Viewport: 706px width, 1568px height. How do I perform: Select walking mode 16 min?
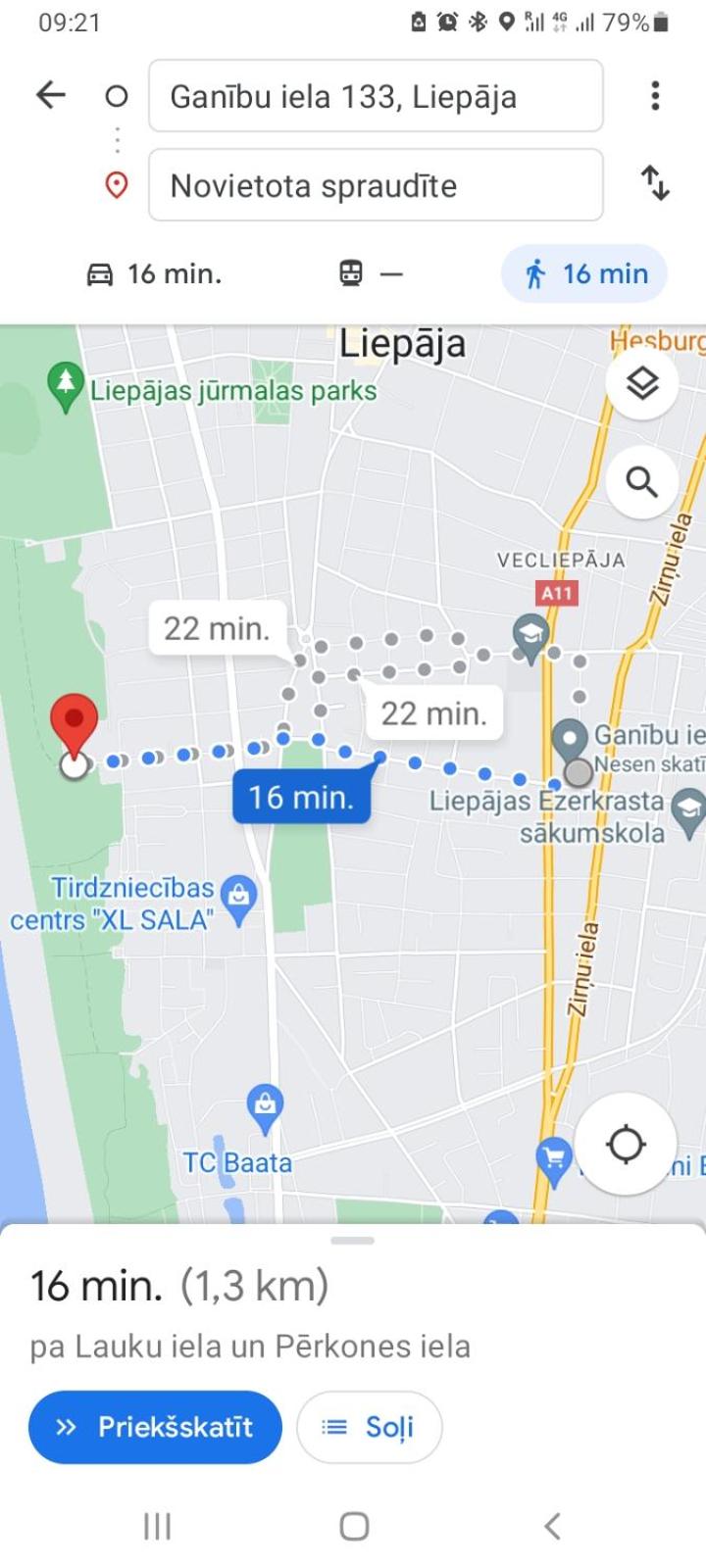[585, 273]
